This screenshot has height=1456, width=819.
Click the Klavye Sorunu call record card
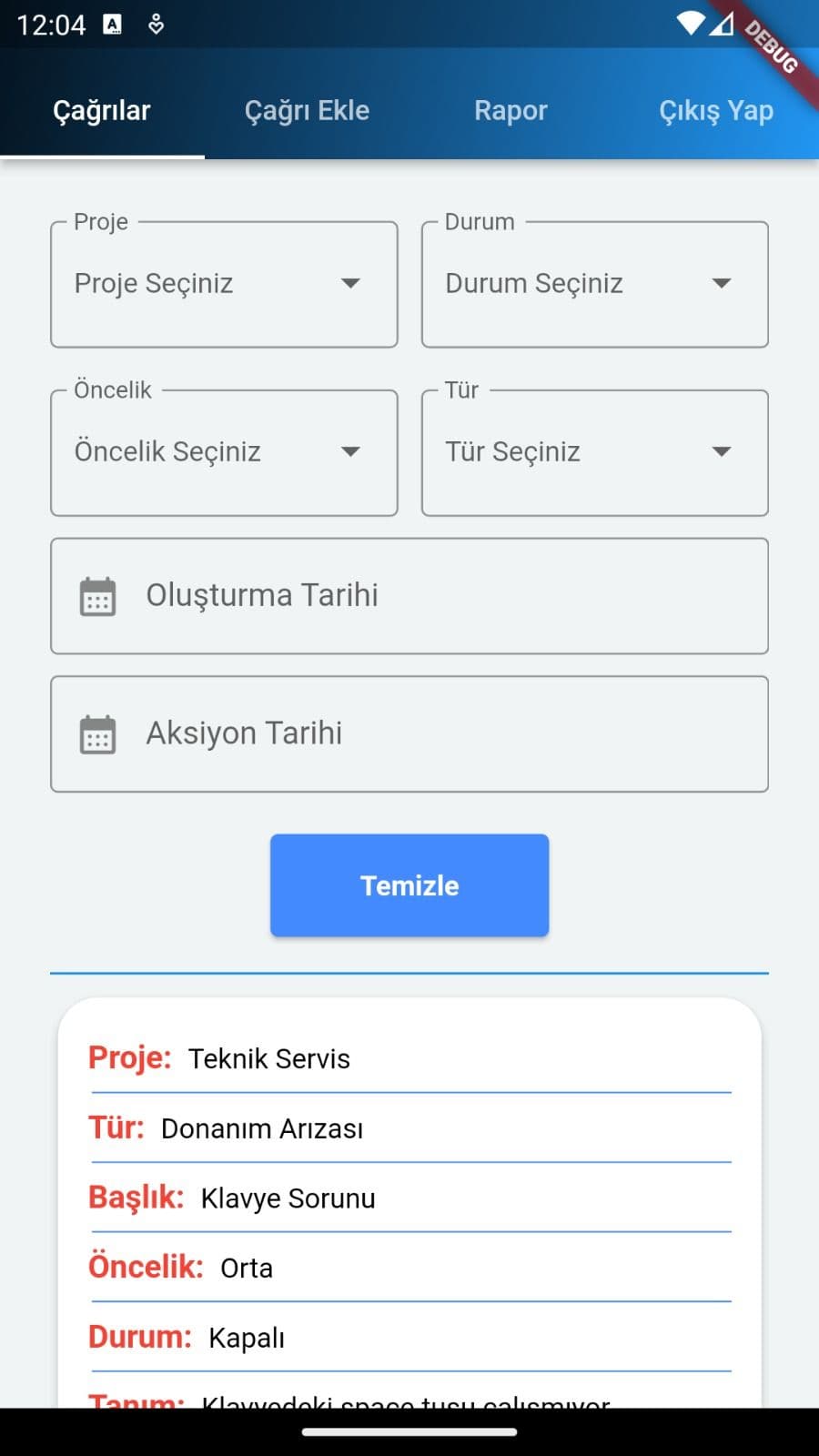click(409, 1201)
